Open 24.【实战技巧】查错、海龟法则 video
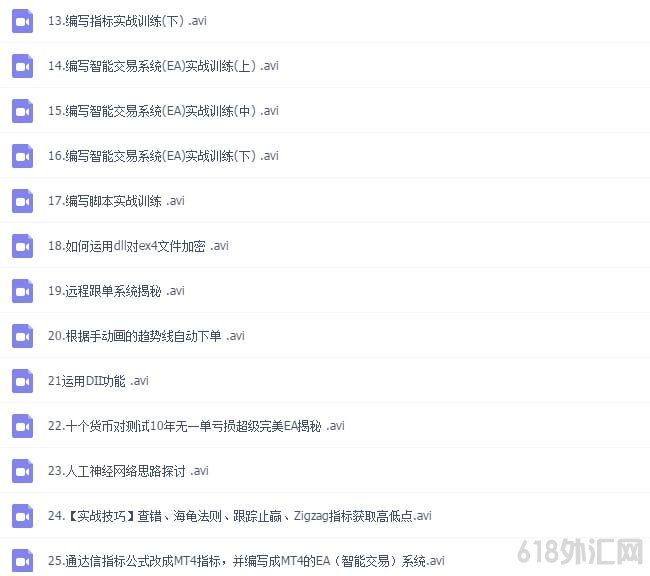650x576 pixels. 239,516
